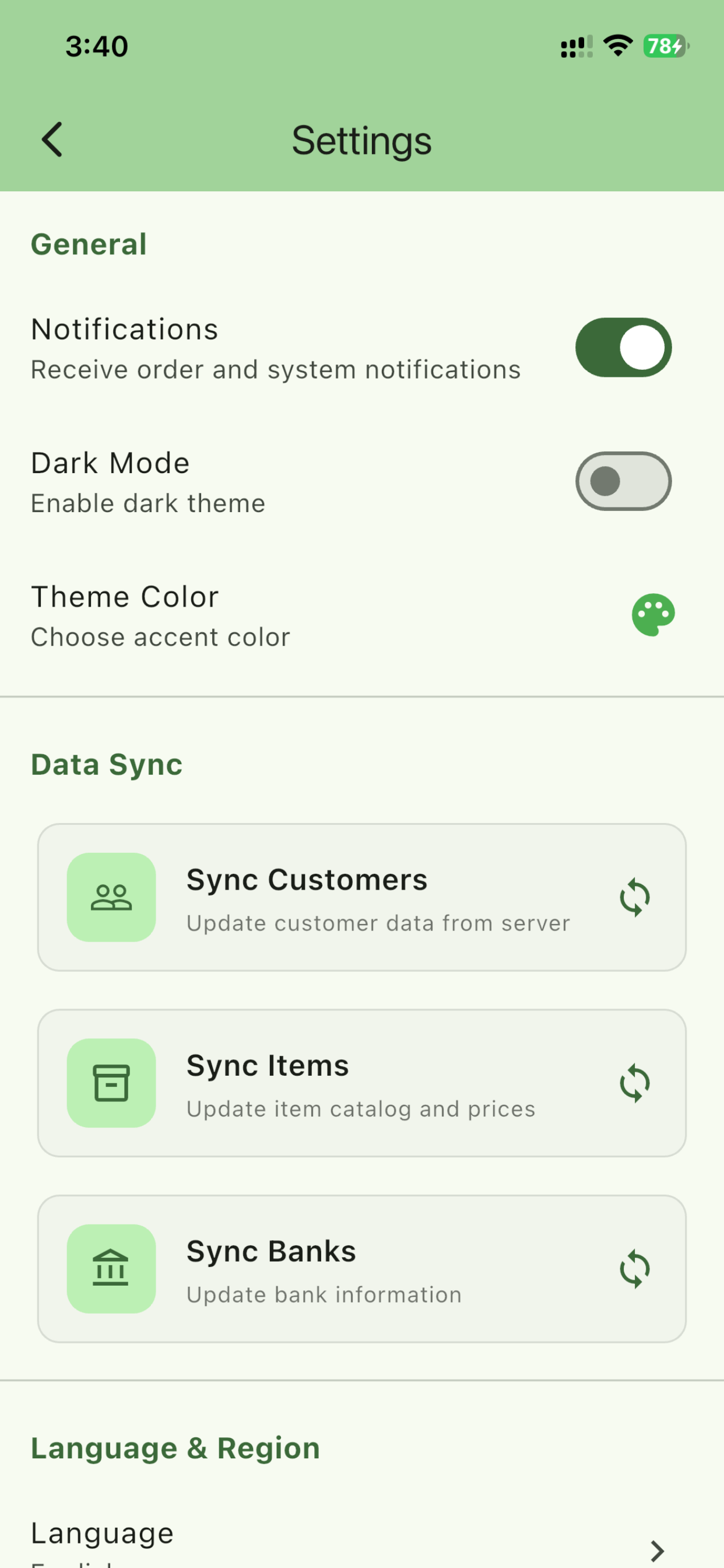This screenshot has width=724, height=1568.
Task: Enable Dark Mode
Action: (622, 481)
